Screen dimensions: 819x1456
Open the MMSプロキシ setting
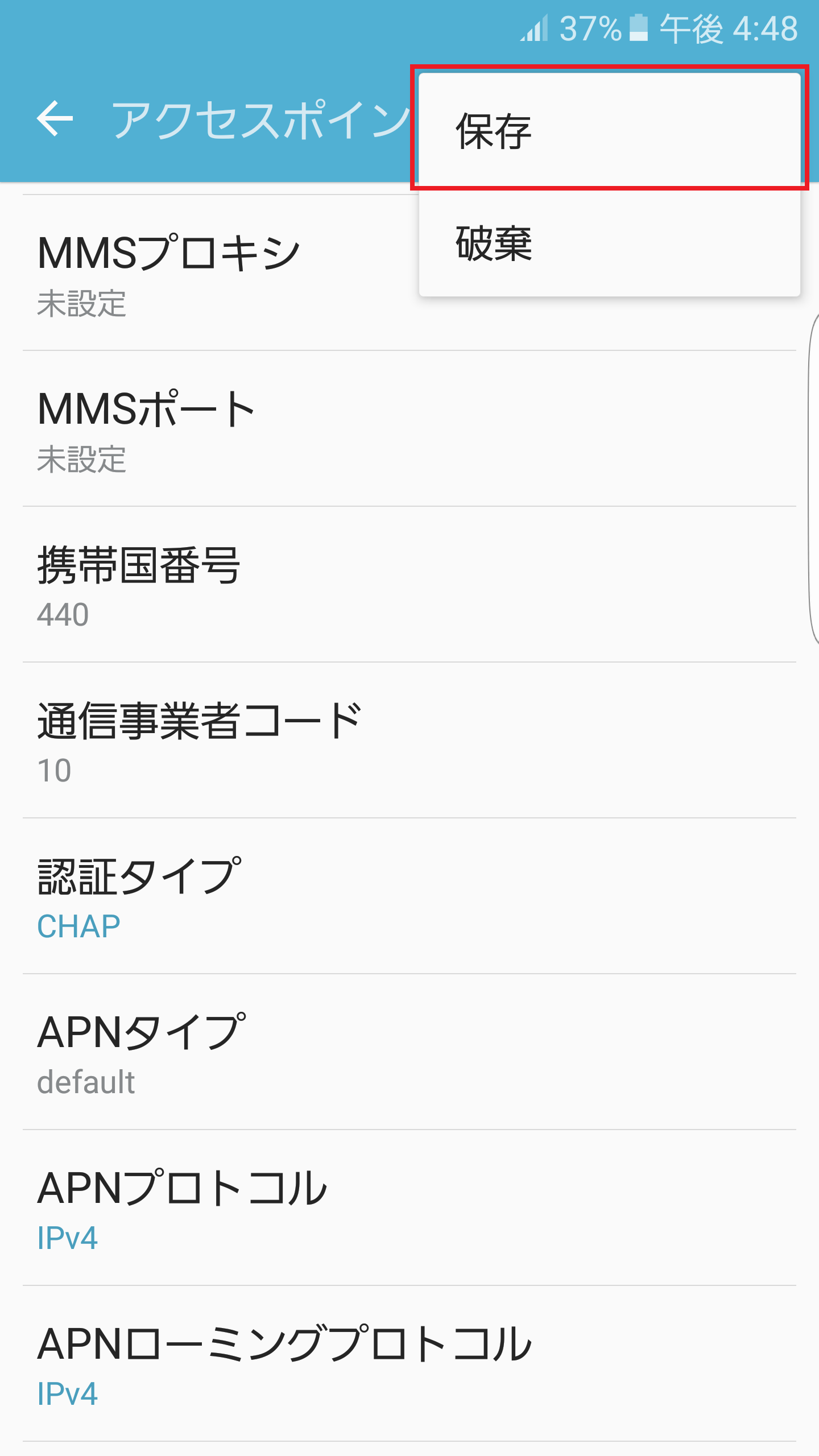click(x=227, y=273)
